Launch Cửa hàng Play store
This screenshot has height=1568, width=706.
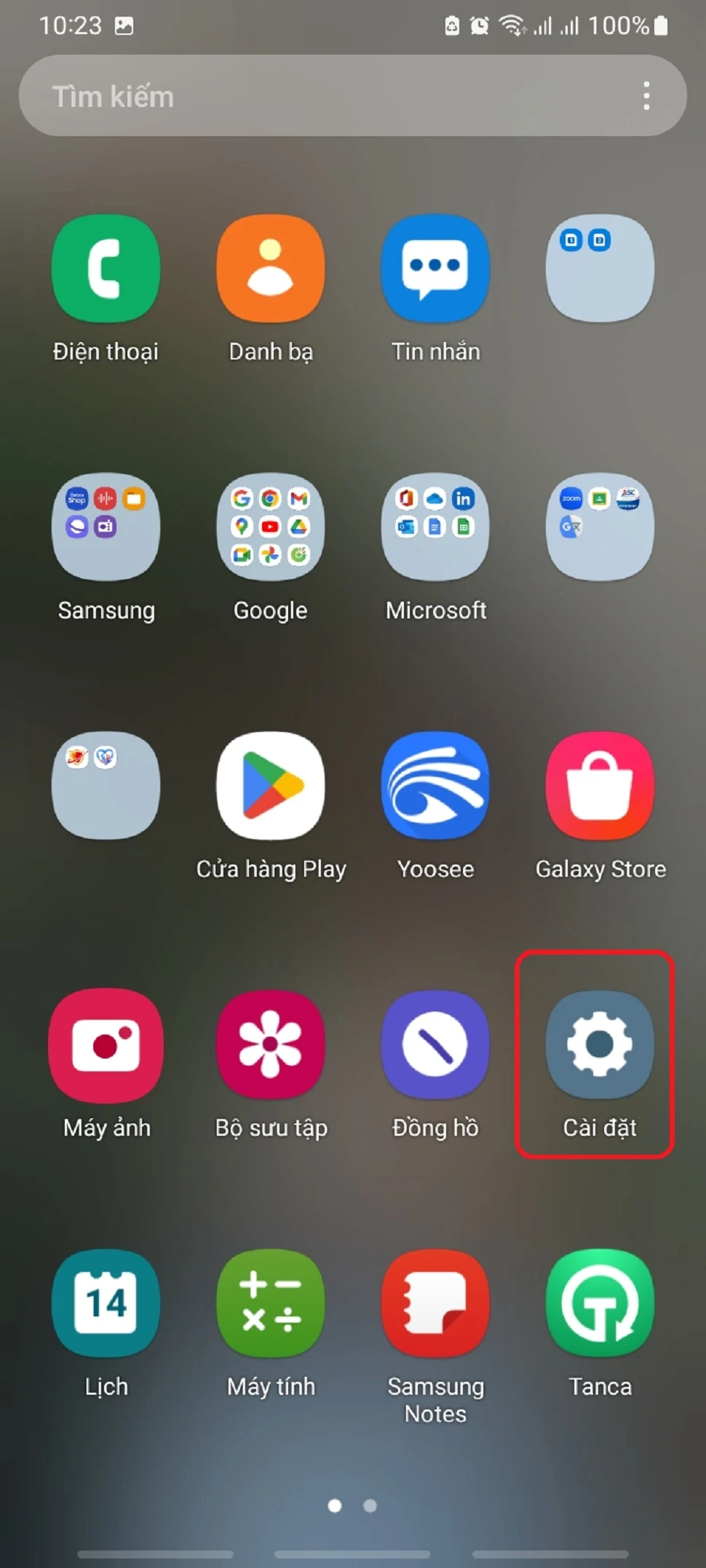tap(271, 786)
